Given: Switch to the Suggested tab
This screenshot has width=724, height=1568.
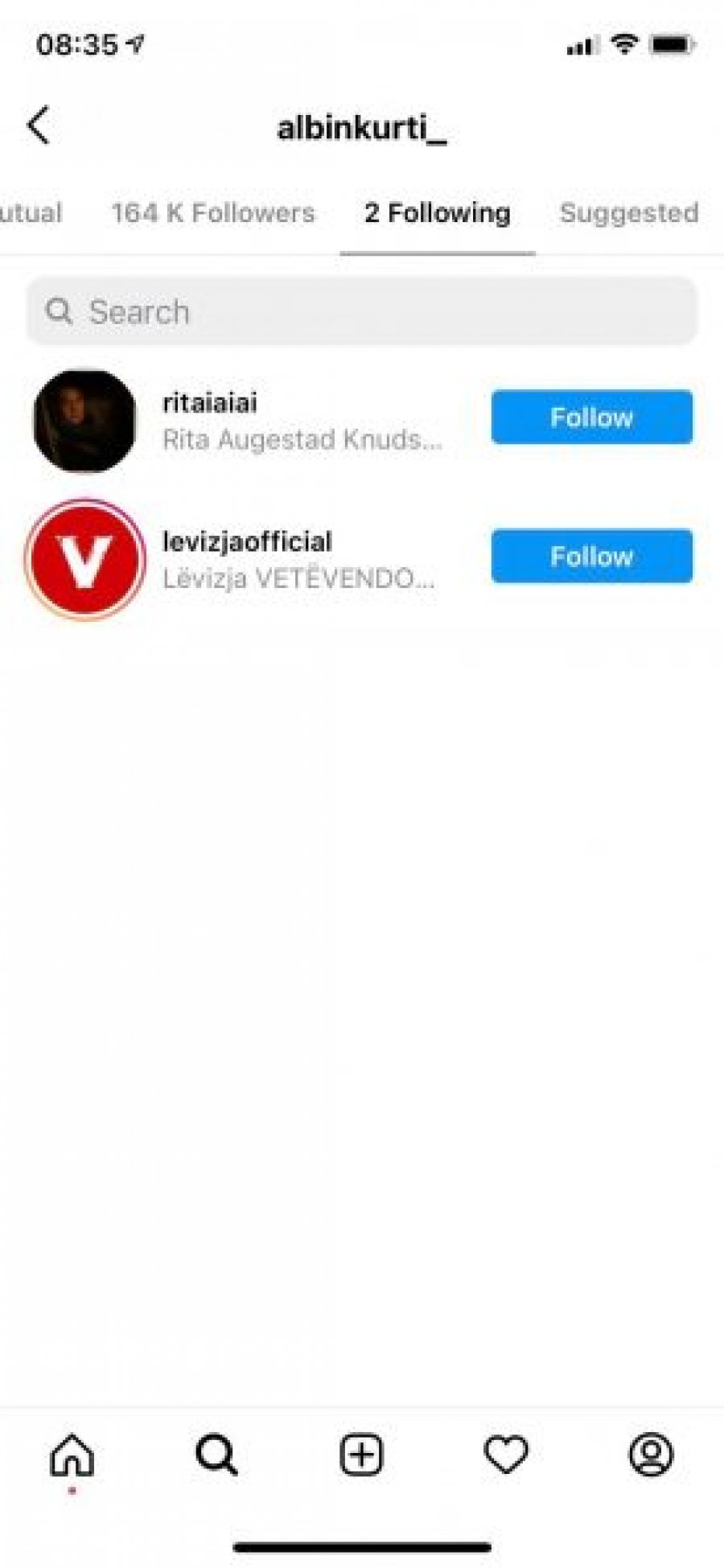Looking at the screenshot, I should coord(628,213).
